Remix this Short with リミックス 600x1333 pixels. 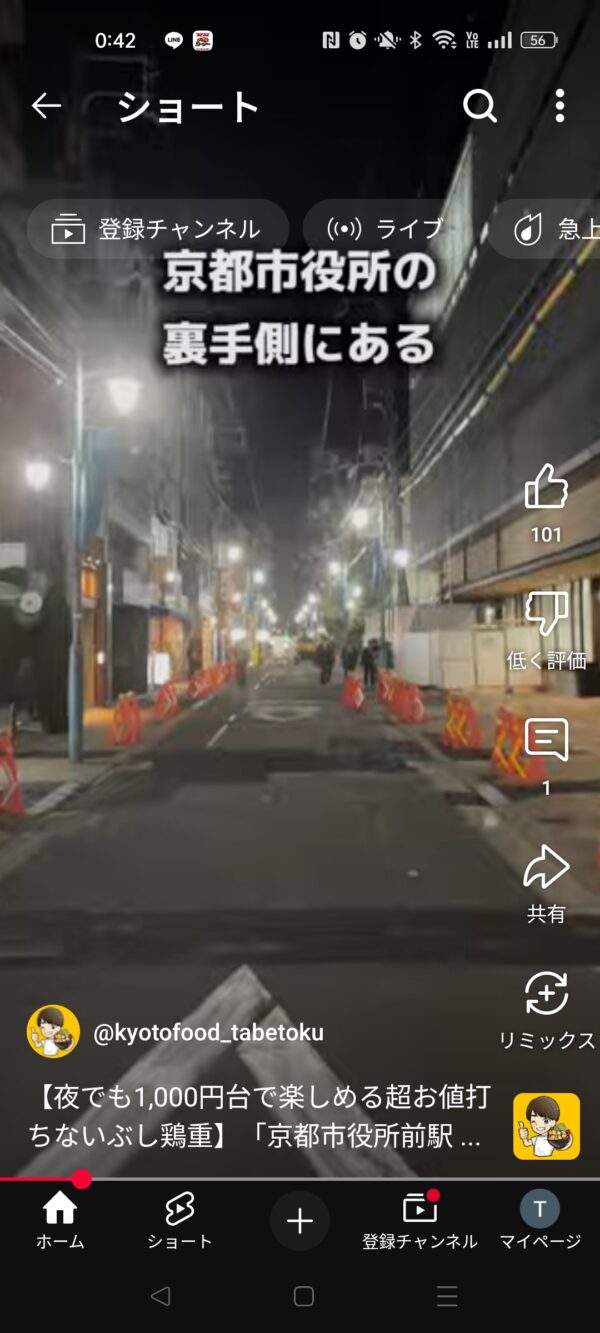tap(546, 996)
